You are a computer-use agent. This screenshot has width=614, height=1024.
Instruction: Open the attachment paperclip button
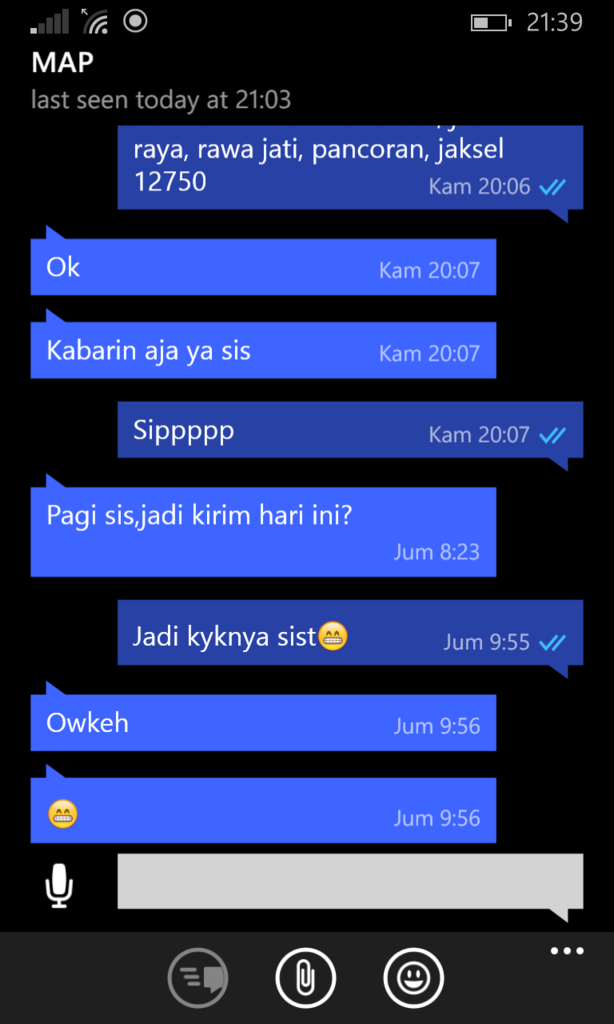(305, 978)
